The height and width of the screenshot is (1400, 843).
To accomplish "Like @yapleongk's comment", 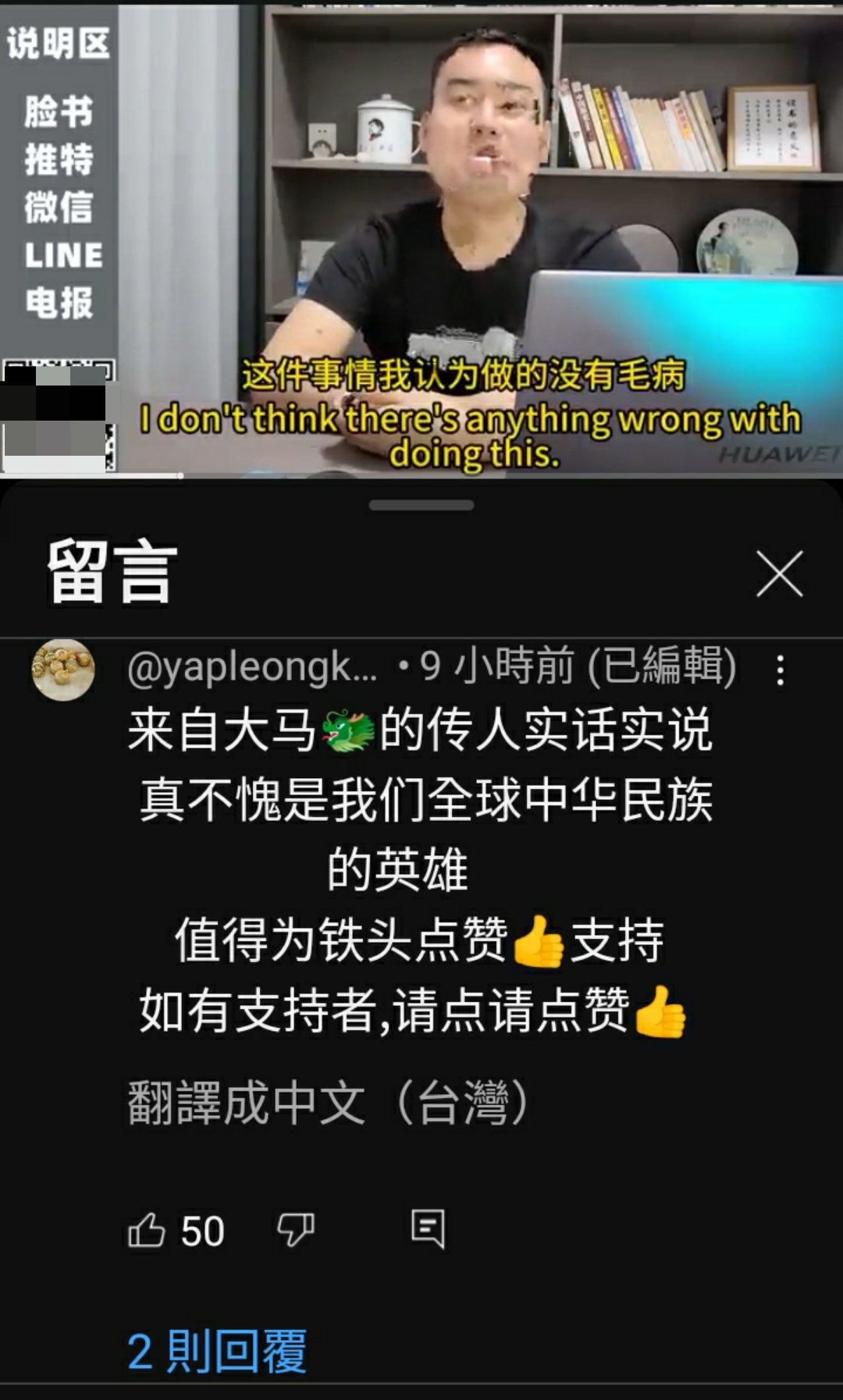I will (x=147, y=1231).
